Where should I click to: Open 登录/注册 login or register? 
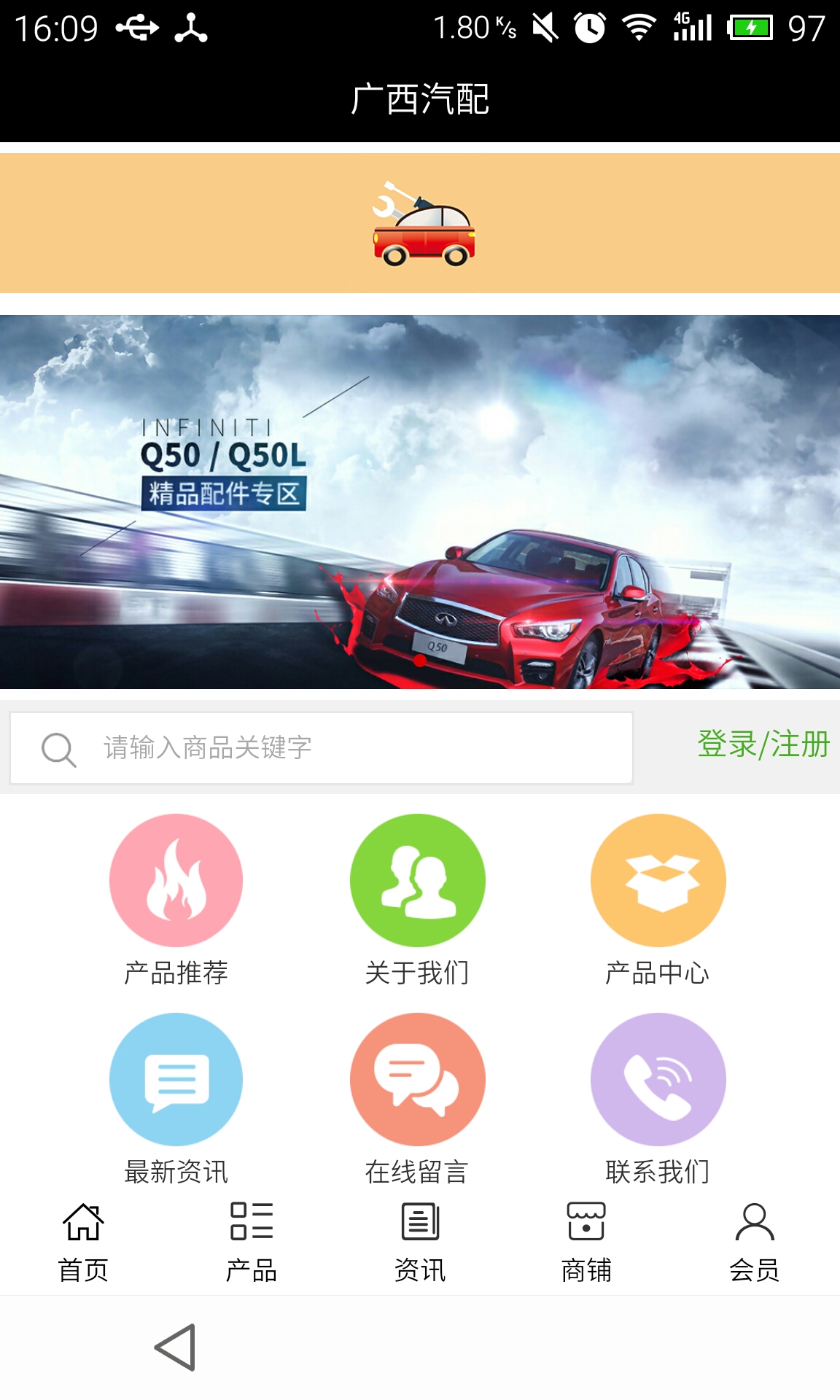[763, 745]
